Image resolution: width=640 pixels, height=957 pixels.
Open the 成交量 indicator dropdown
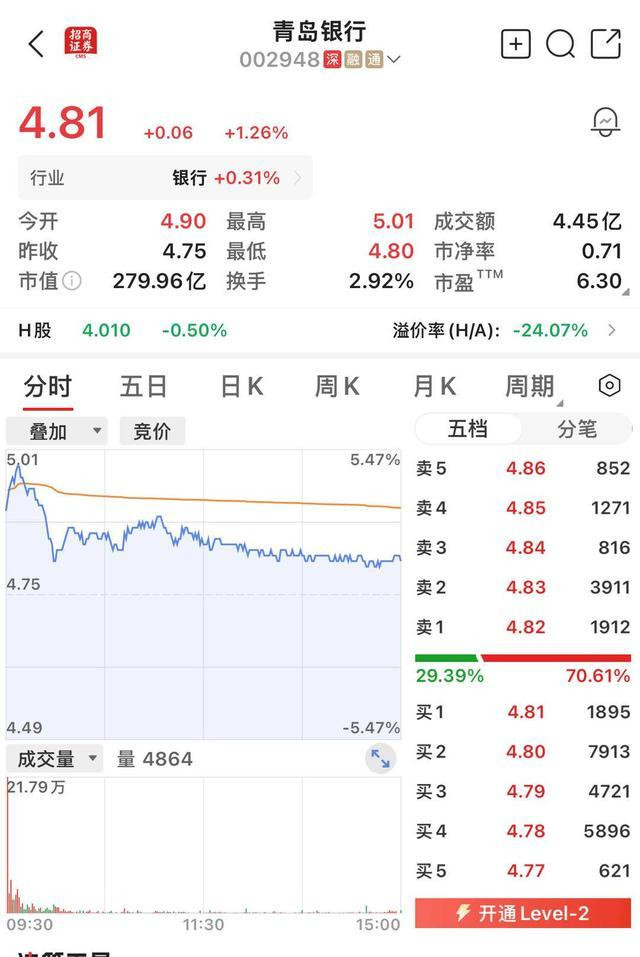pyautogui.click(x=54, y=759)
